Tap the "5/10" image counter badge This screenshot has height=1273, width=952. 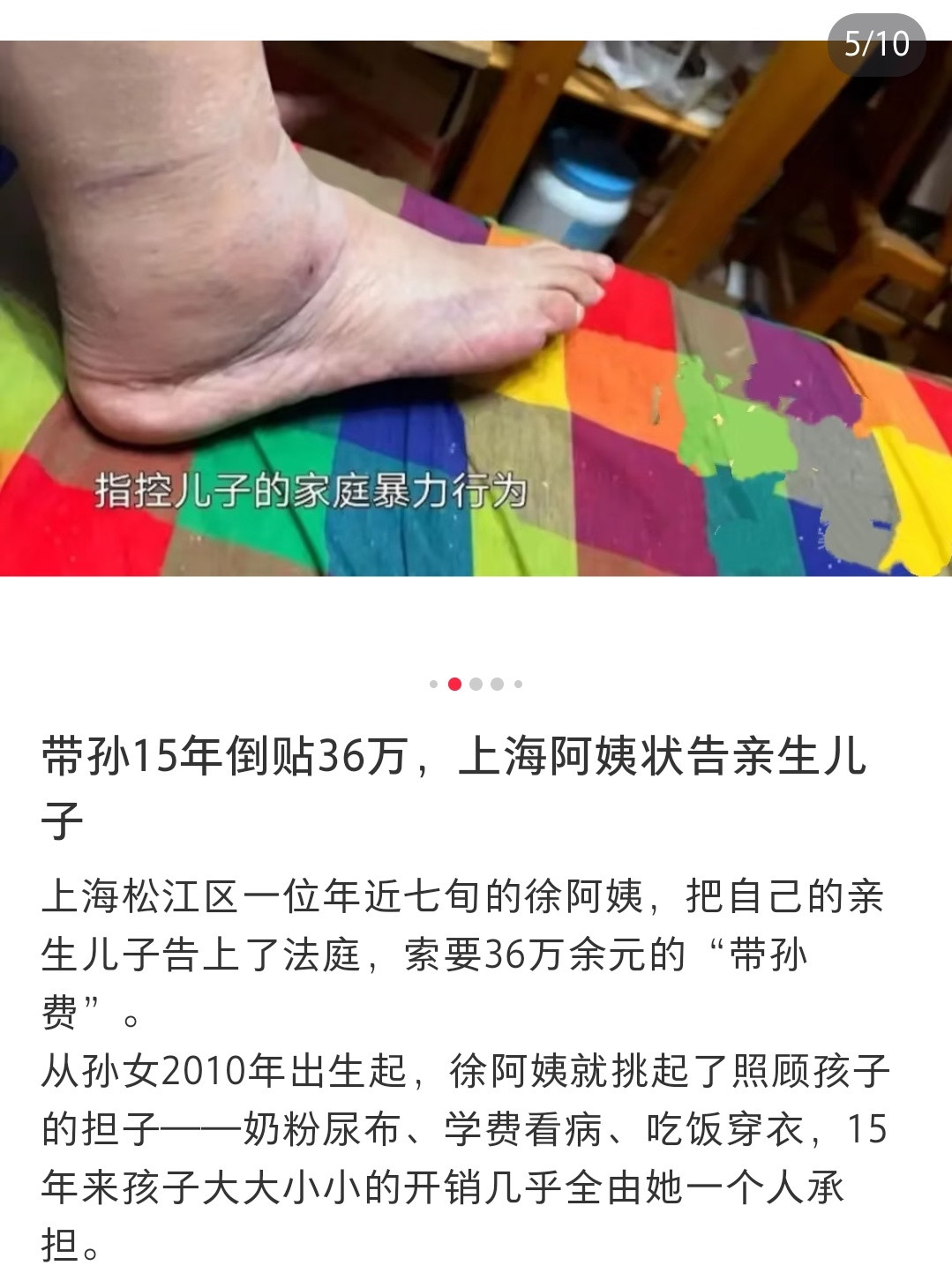(x=877, y=38)
